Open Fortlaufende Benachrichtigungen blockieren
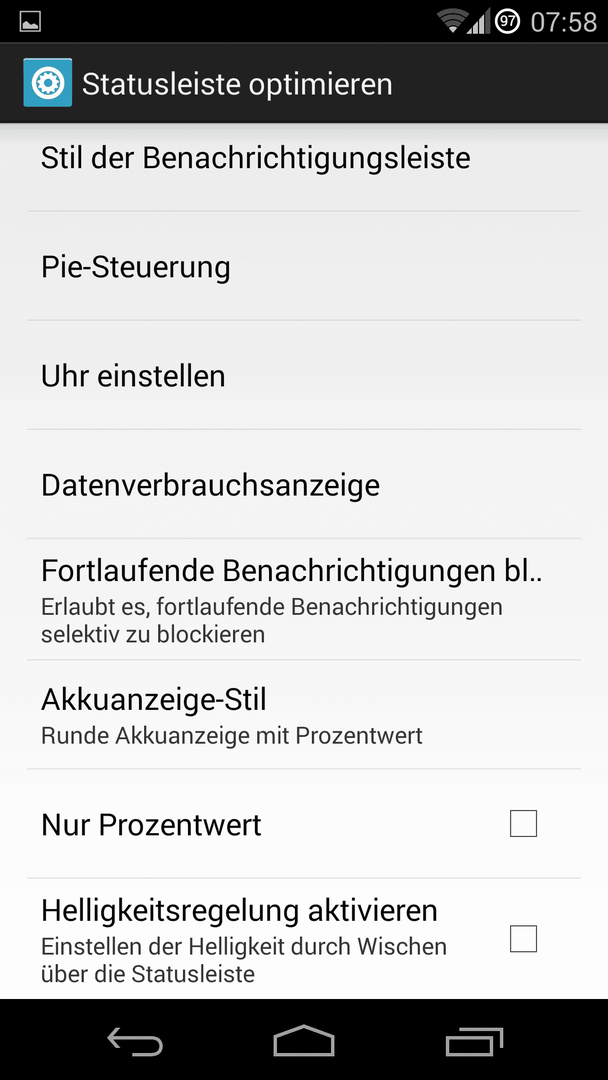Screen dimensions: 608x1080 click(304, 599)
